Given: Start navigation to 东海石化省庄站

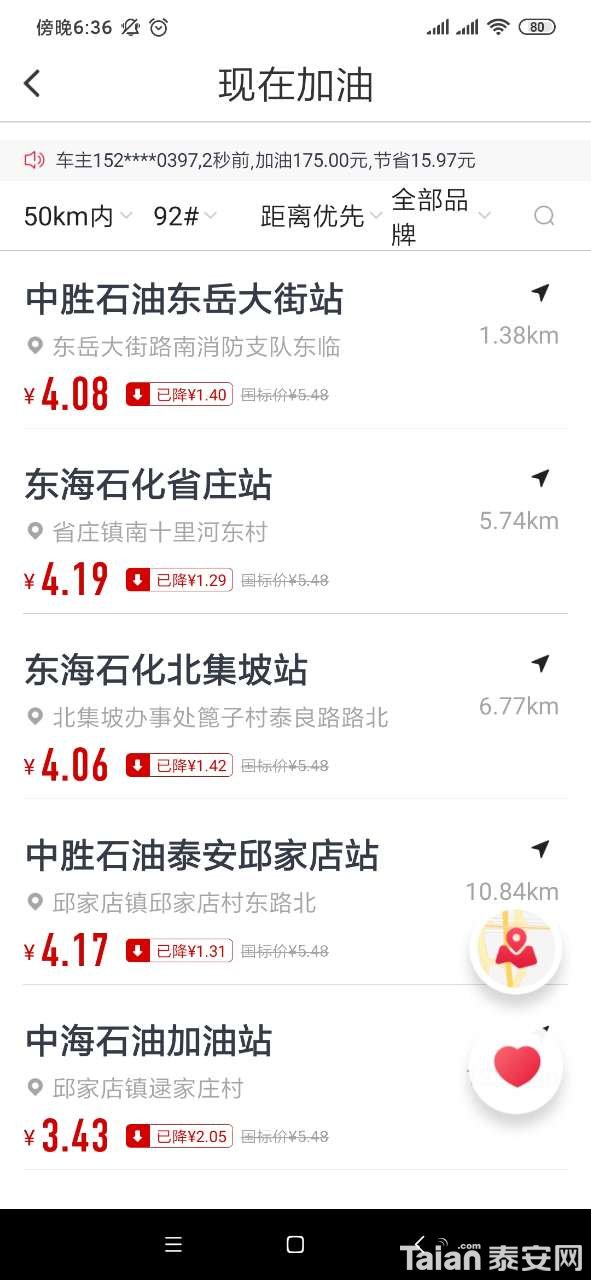Looking at the screenshot, I should (540, 479).
